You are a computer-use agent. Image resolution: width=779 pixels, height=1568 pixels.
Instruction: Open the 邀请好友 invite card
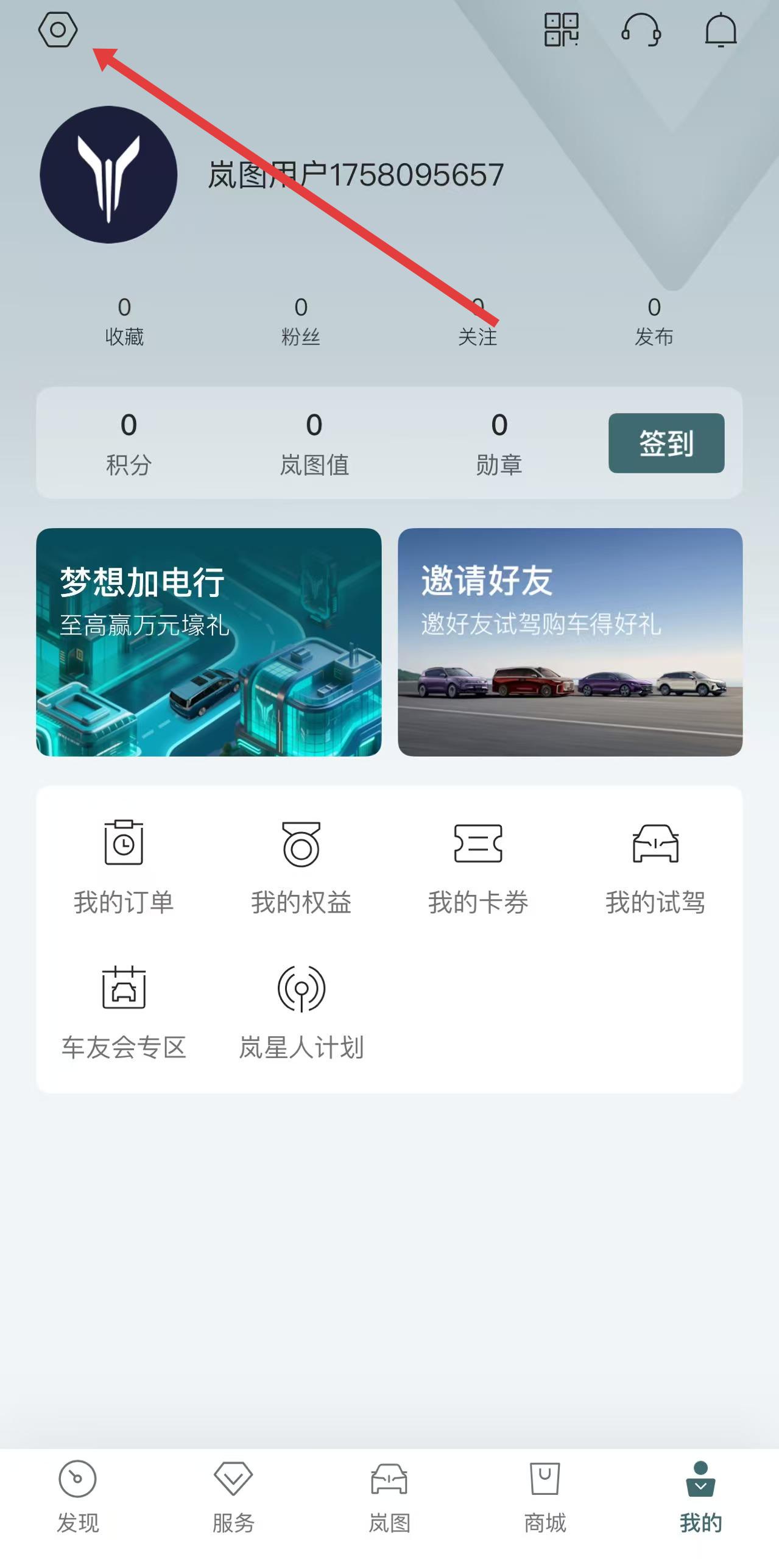pos(570,642)
